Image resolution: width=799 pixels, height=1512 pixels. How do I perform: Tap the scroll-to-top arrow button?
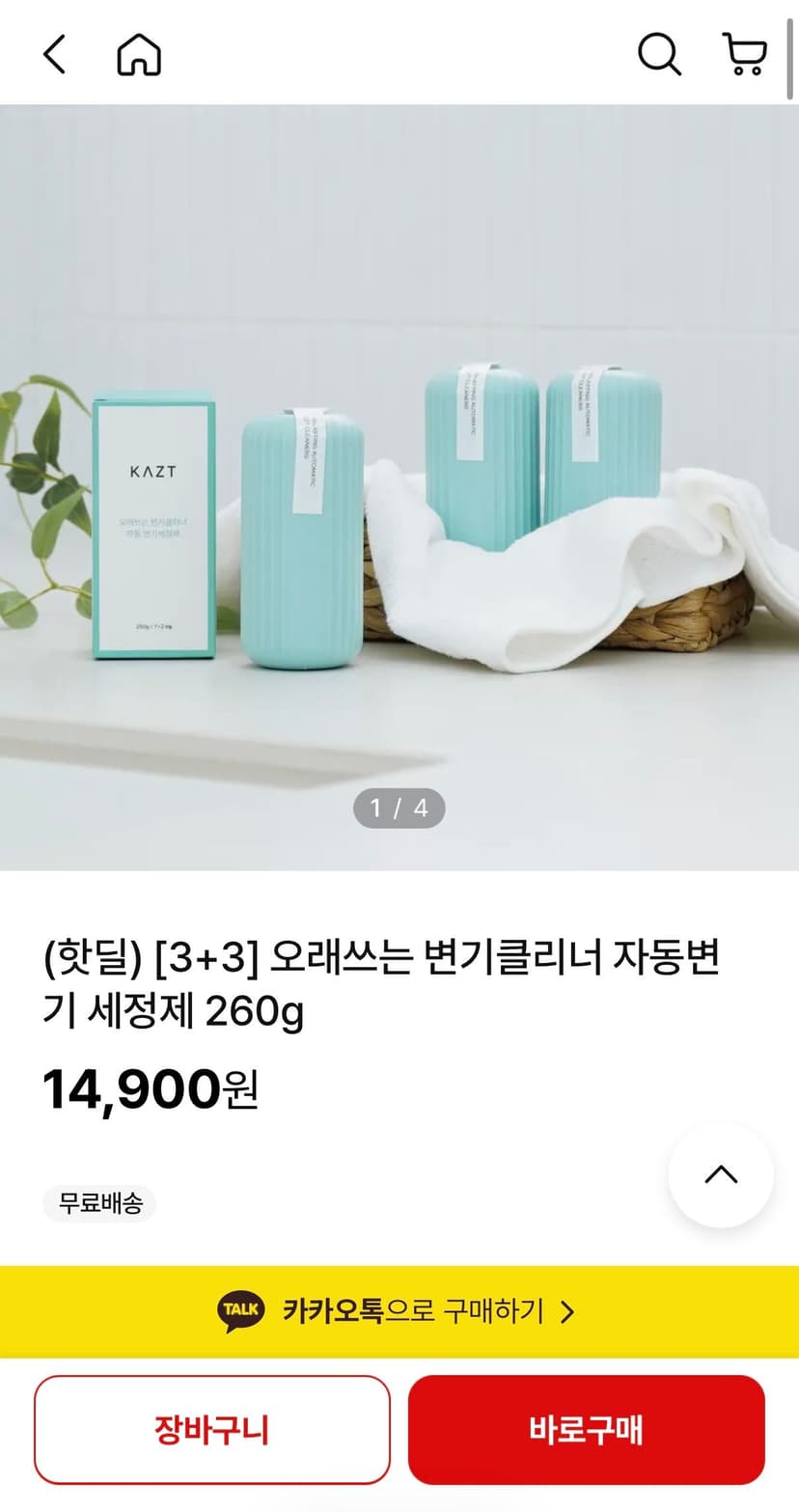(x=721, y=1175)
